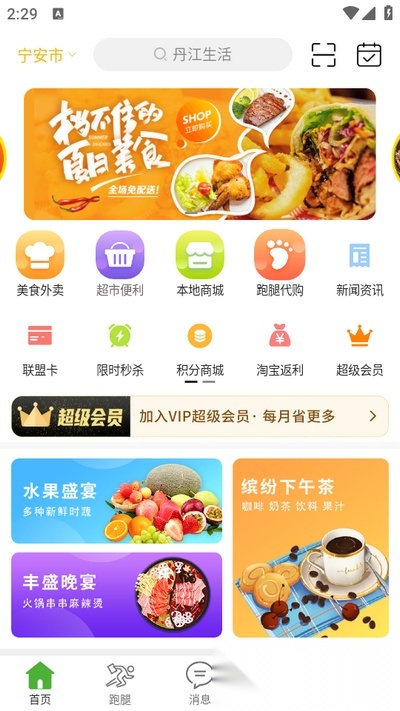This screenshot has width=400, height=711.
Task: Open the 丰盛晚宴 dinner card
Action: click(117, 595)
